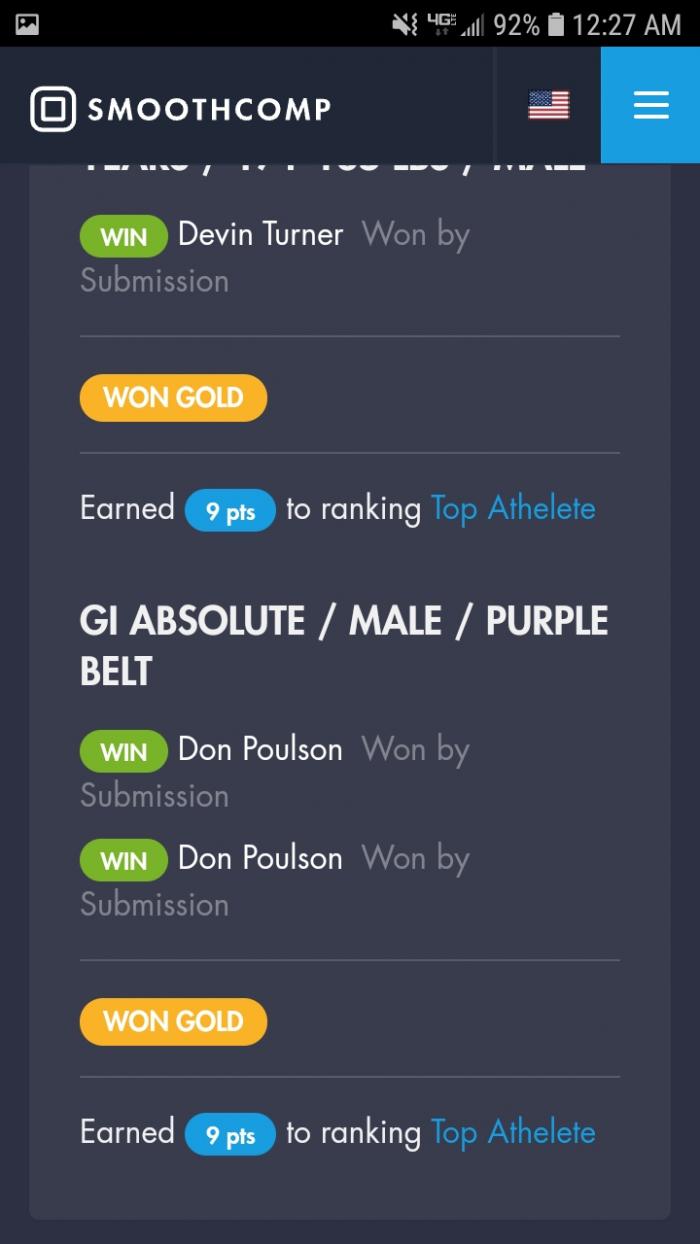The image size is (700, 1244).
Task: Go to Smoothcomp home via logo
Action: (x=180, y=108)
